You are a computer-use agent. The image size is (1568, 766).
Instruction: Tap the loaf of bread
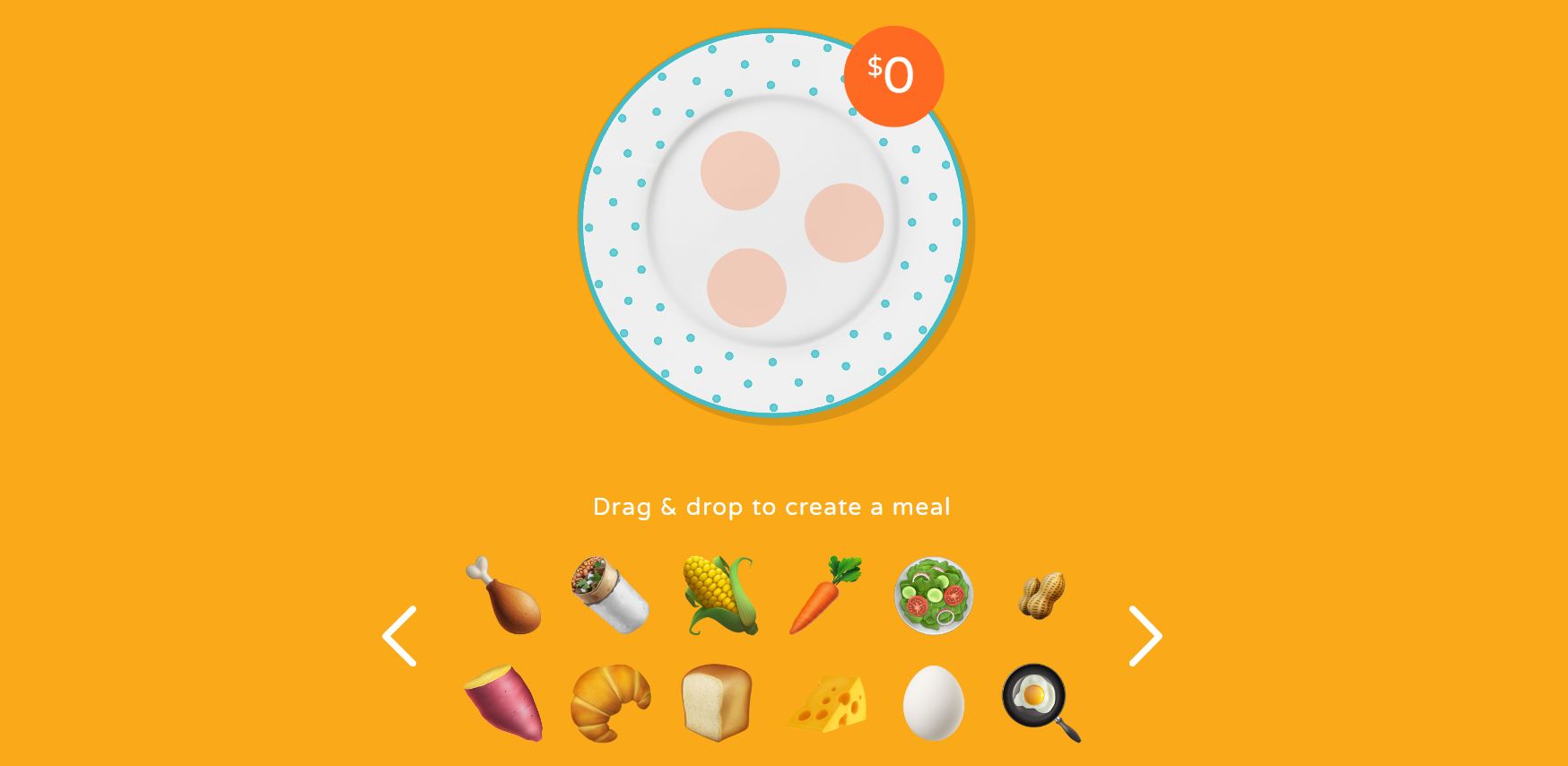pos(717,703)
